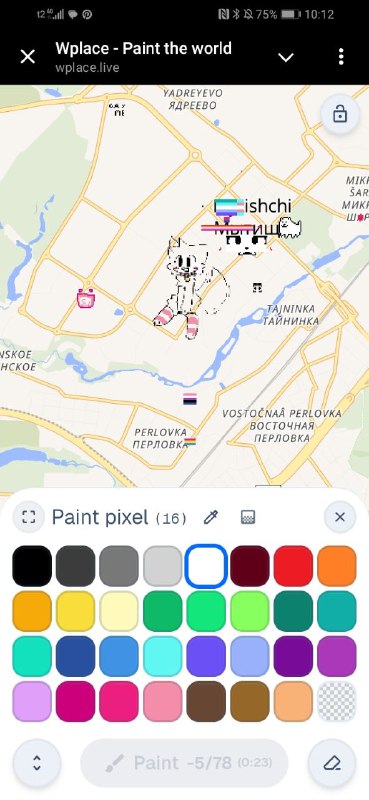Select the pale yellow swatch
369x800 pixels.
(x=119, y=611)
